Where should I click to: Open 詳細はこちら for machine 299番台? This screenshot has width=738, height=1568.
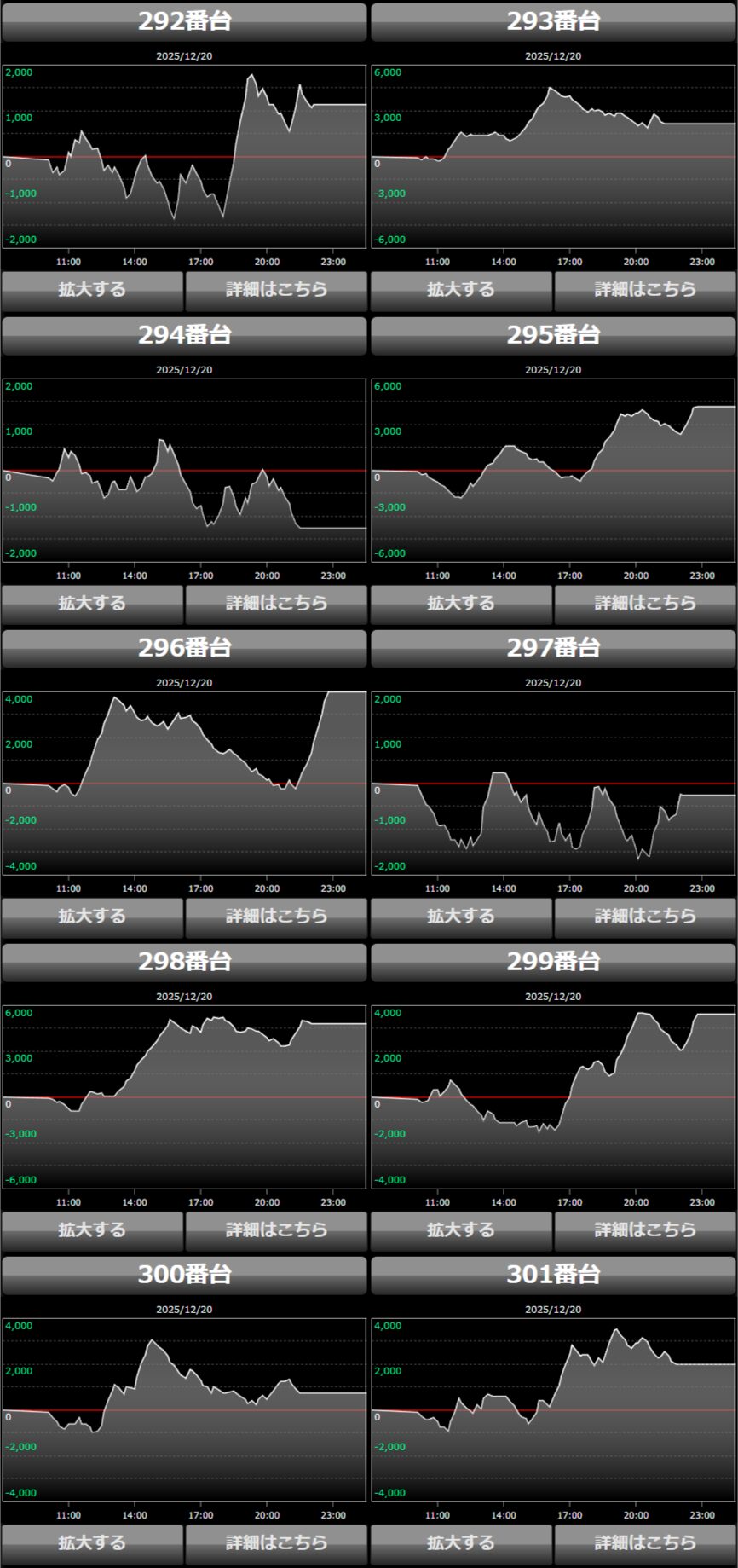pyautogui.click(x=645, y=1230)
